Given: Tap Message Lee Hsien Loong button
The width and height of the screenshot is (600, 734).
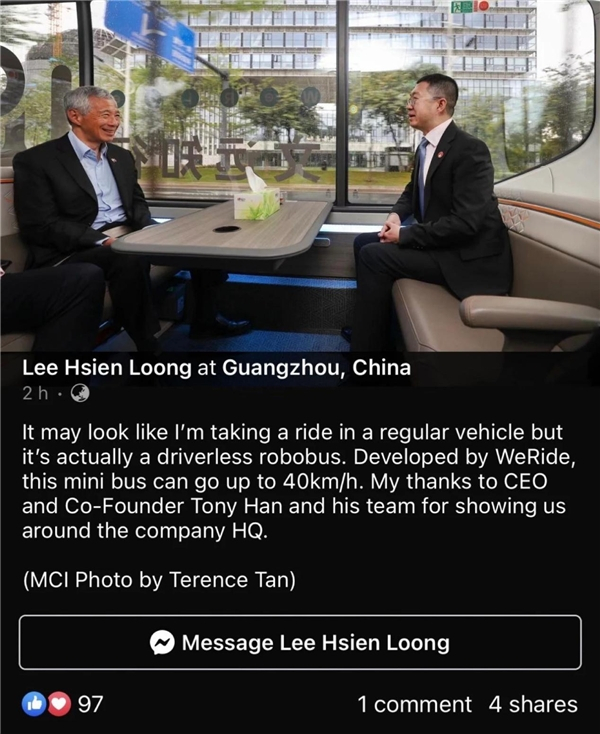Looking at the screenshot, I should pos(300,642).
